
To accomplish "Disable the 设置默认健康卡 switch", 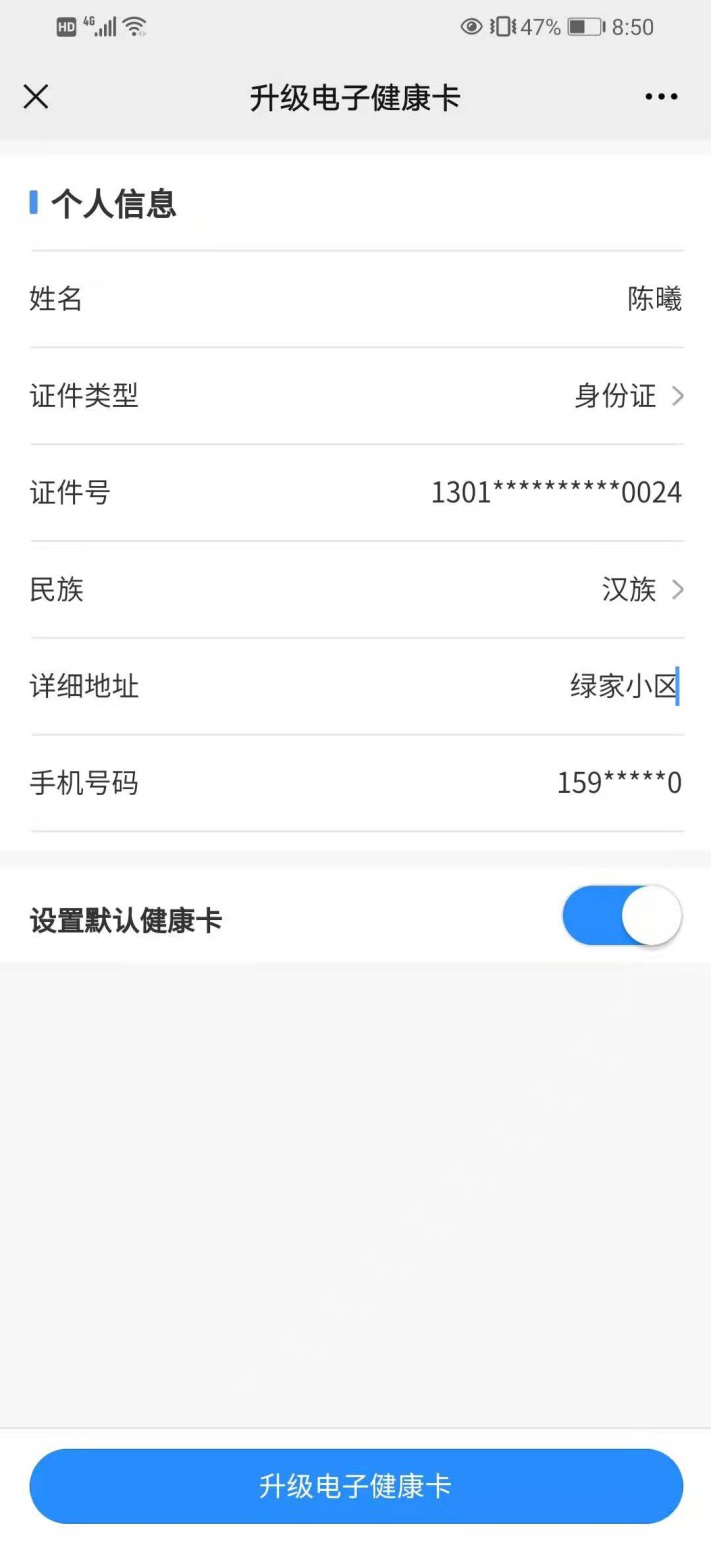I will (622, 915).
